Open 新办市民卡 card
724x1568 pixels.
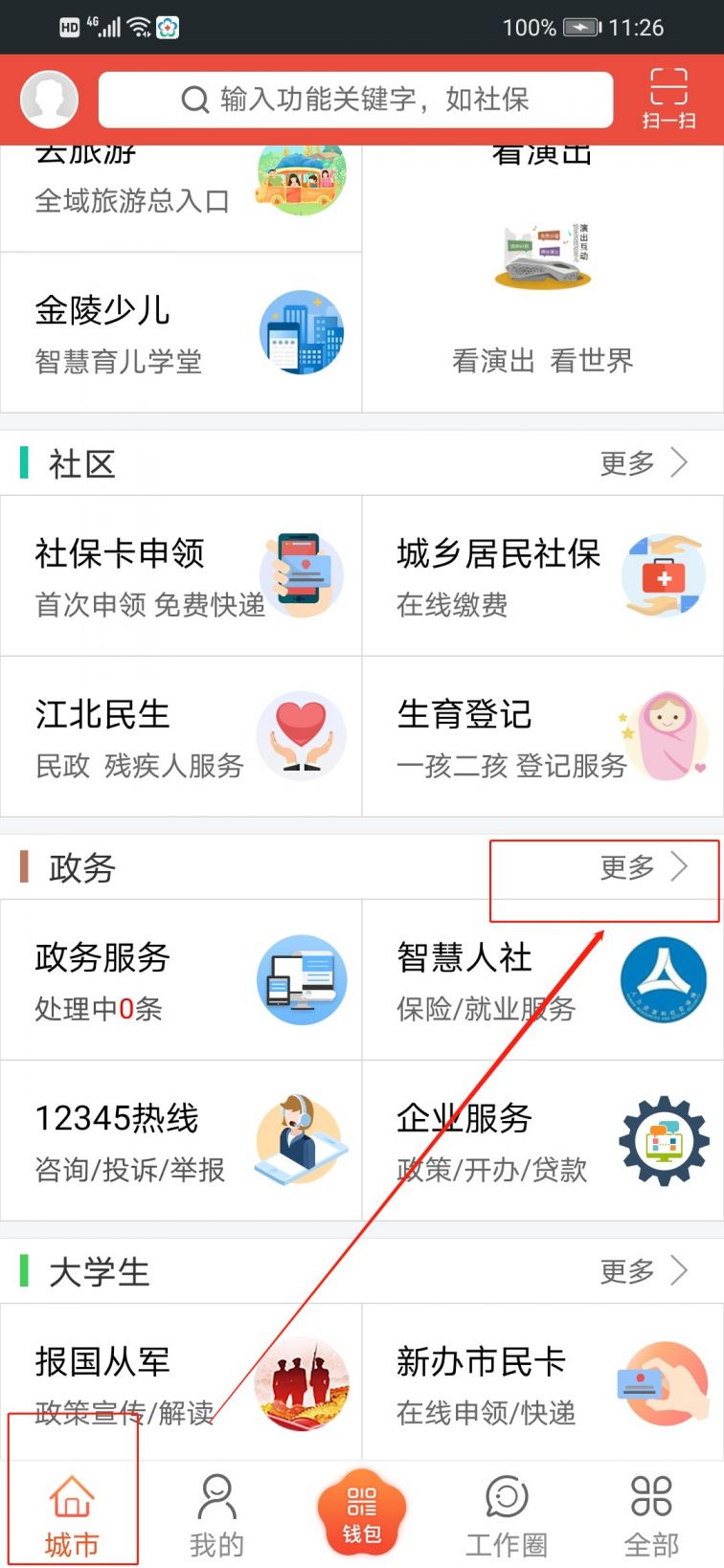(542, 1383)
